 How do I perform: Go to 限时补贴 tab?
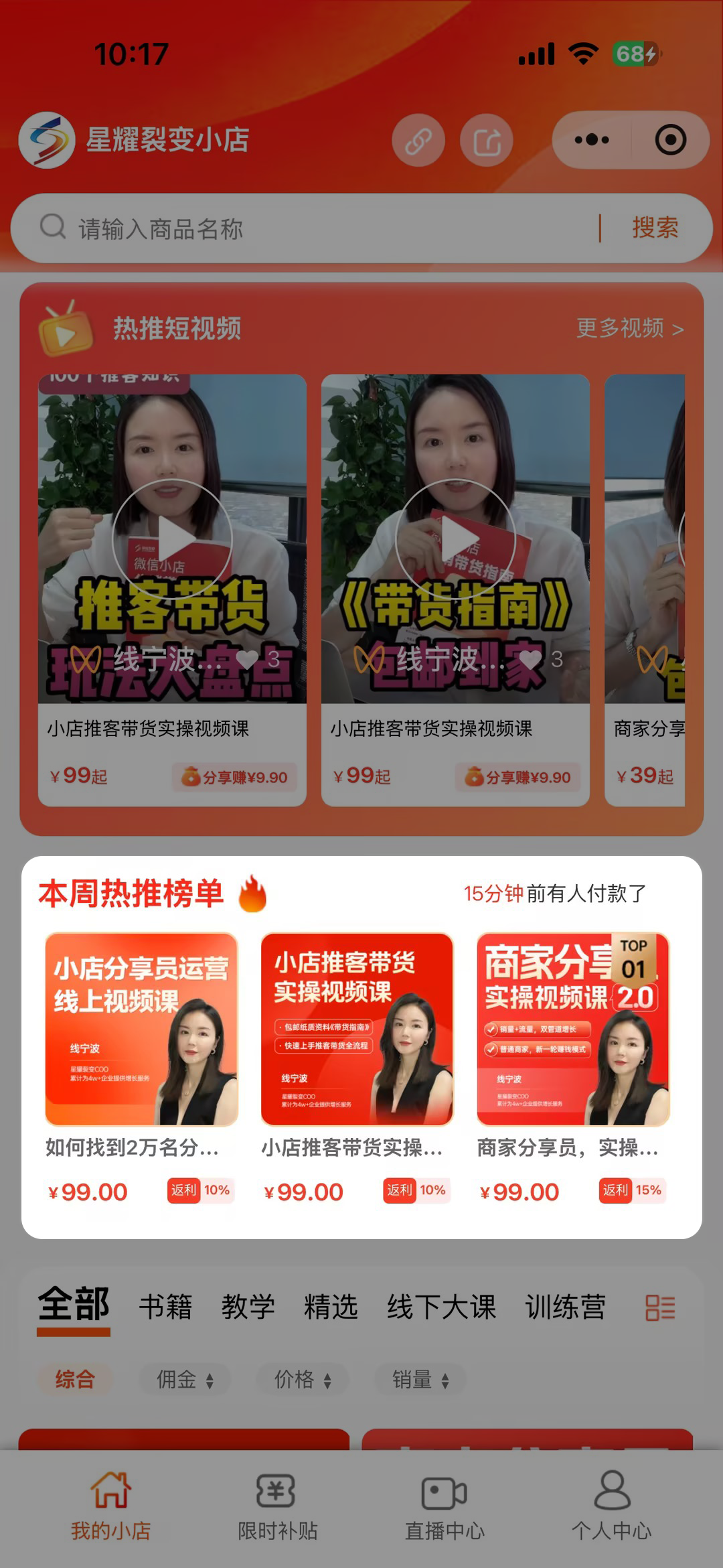277,1507
